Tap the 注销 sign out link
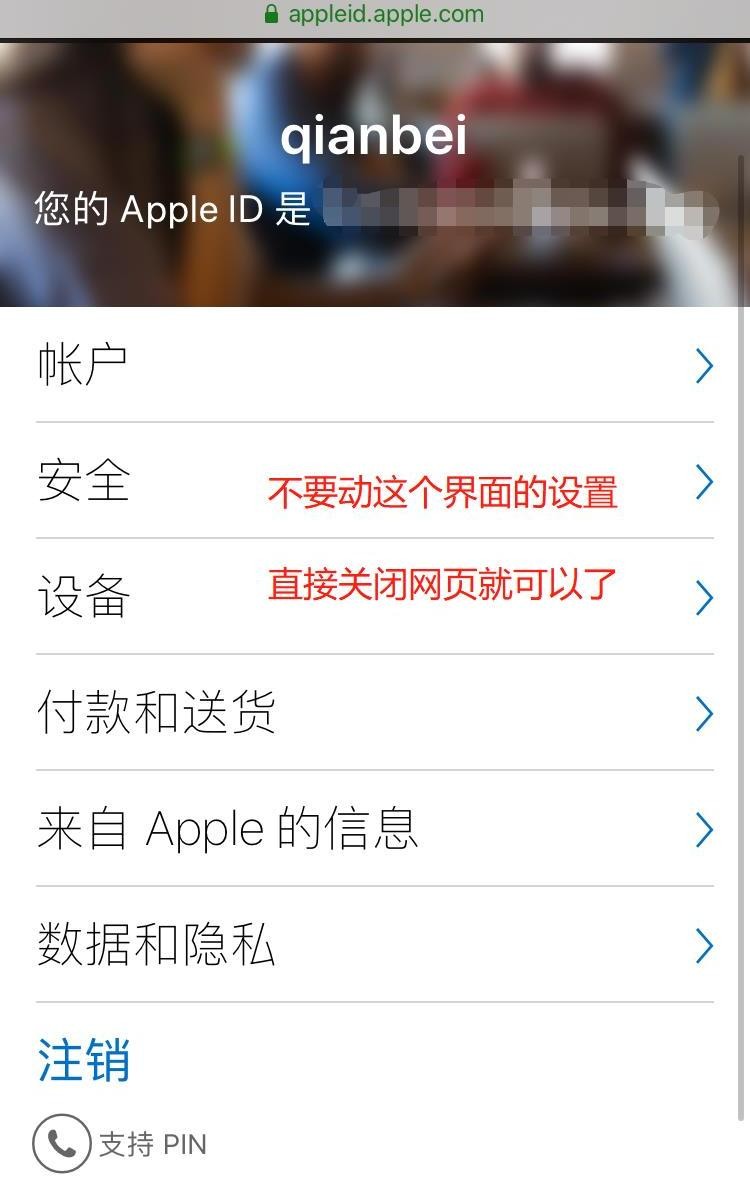 click(x=84, y=1060)
